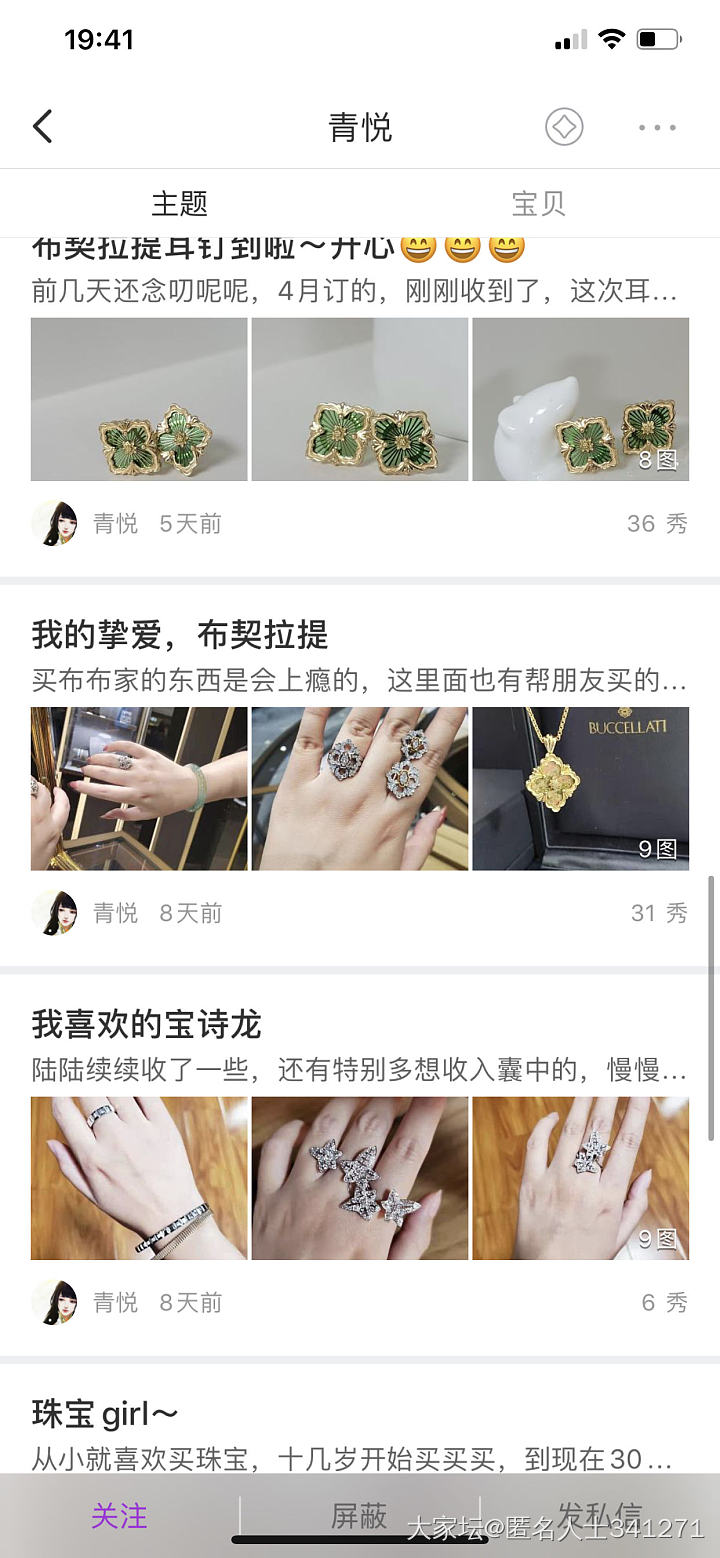The height and width of the screenshot is (1558, 720).
Task: View the gold Buccellati pendant photo marked 9图
Action: (x=580, y=789)
